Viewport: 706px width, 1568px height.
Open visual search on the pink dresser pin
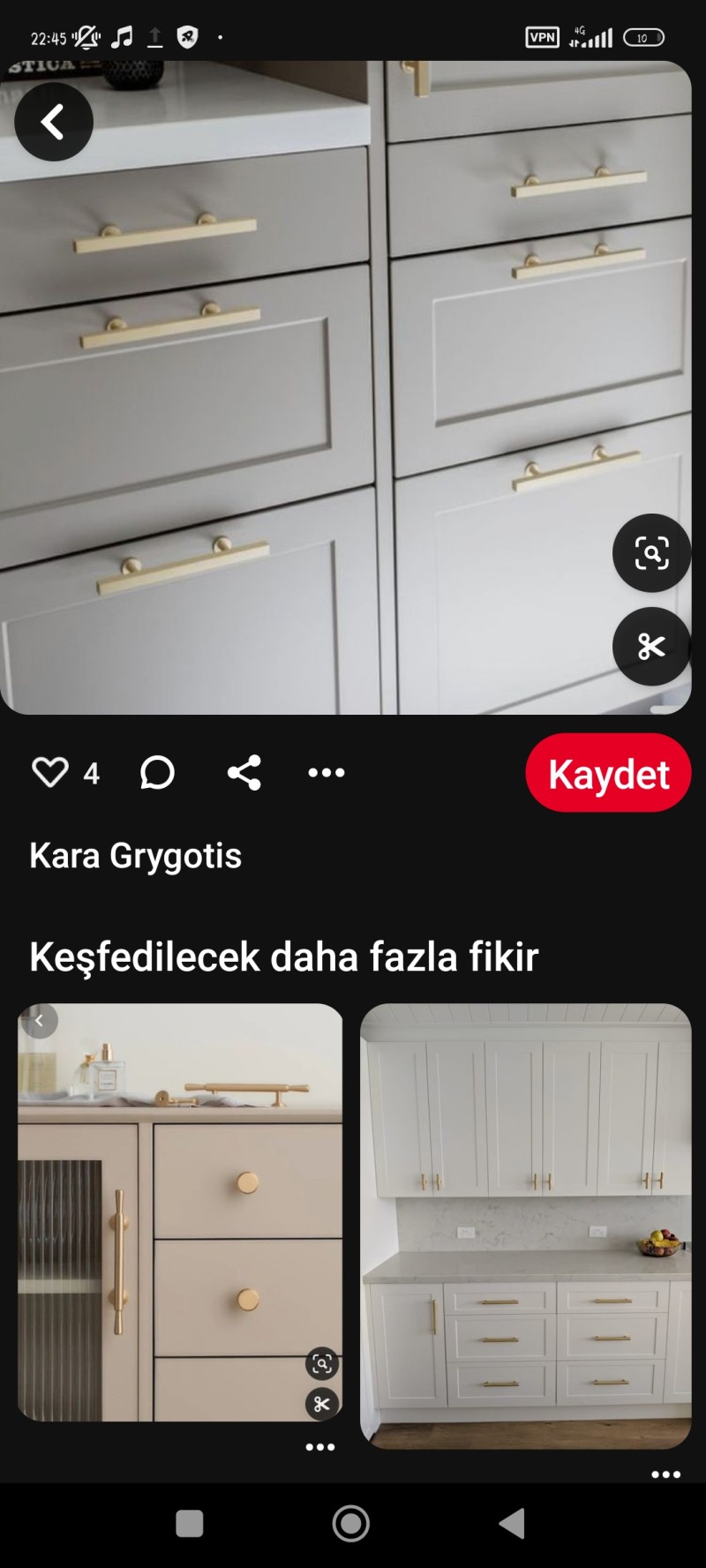tap(322, 1364)
